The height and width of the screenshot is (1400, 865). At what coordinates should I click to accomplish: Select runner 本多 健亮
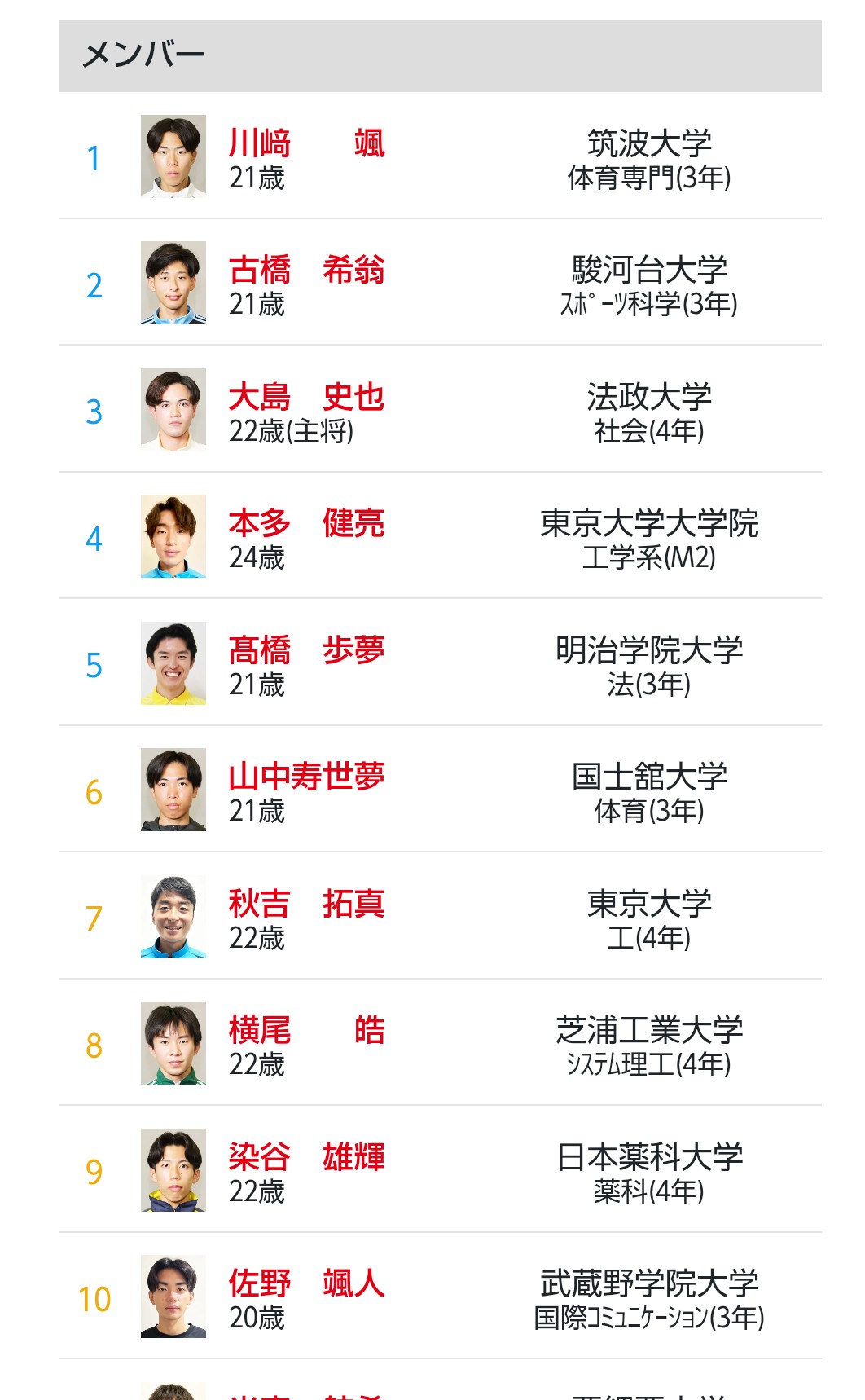click(x=306, y=523)
